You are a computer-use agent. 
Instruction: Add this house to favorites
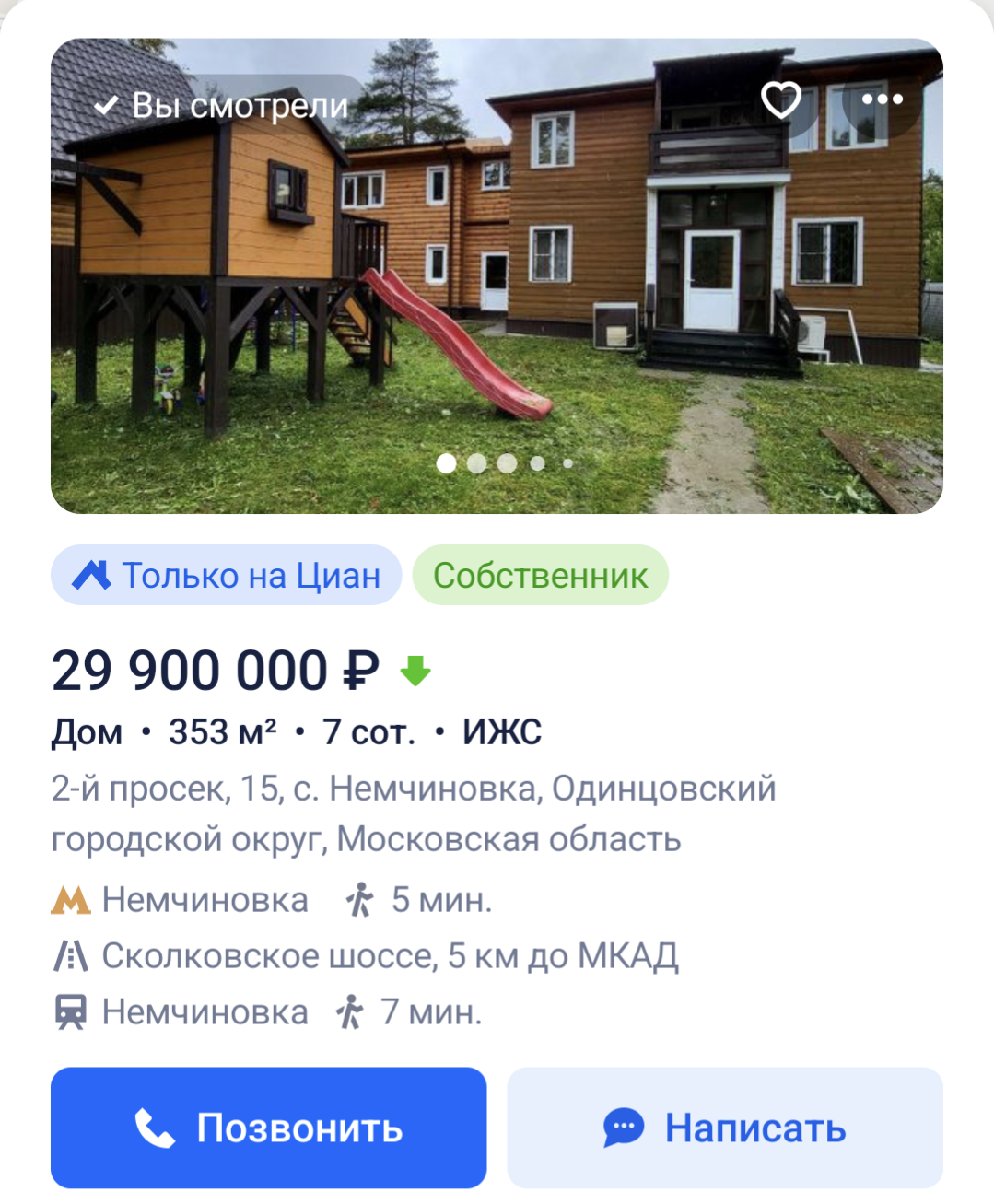point(780,99)
